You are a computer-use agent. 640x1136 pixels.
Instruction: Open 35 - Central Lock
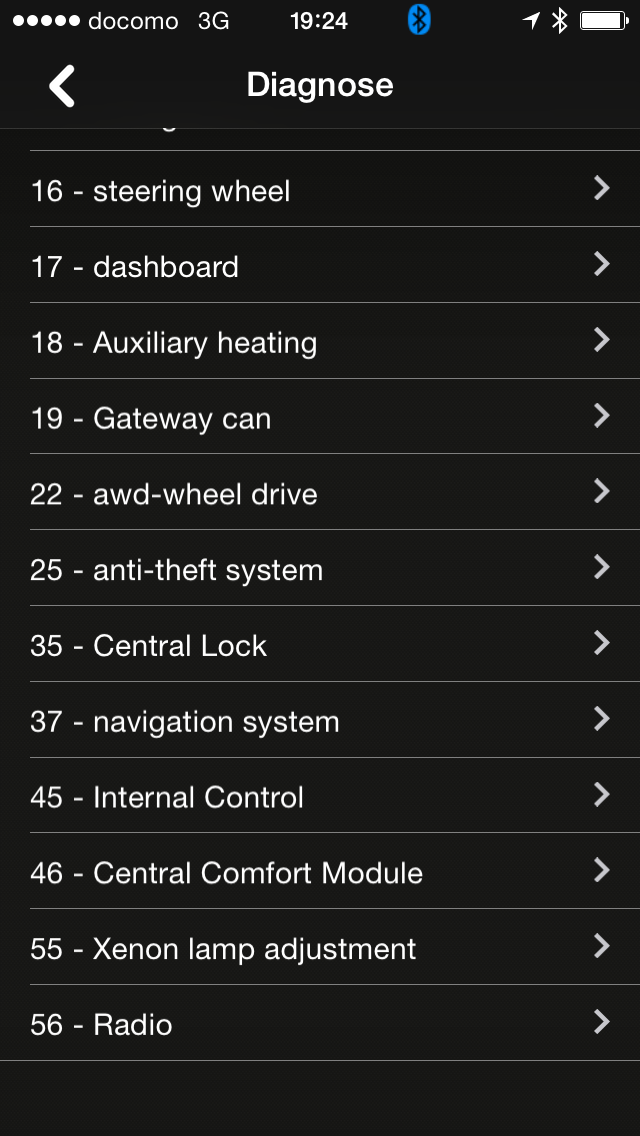coord(320,645)
